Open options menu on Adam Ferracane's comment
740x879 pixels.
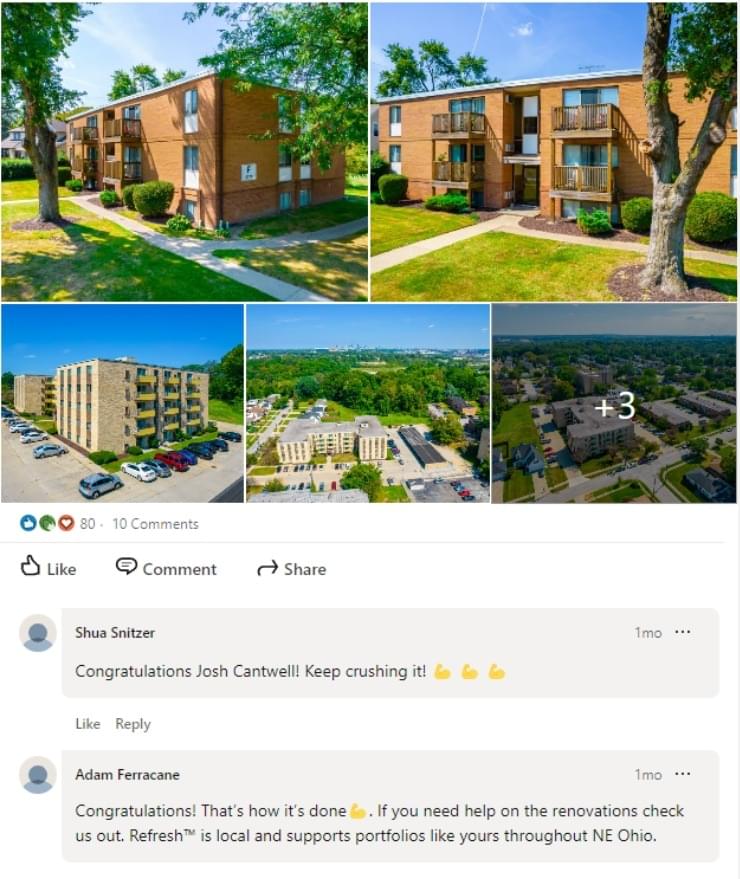[682, 774]
